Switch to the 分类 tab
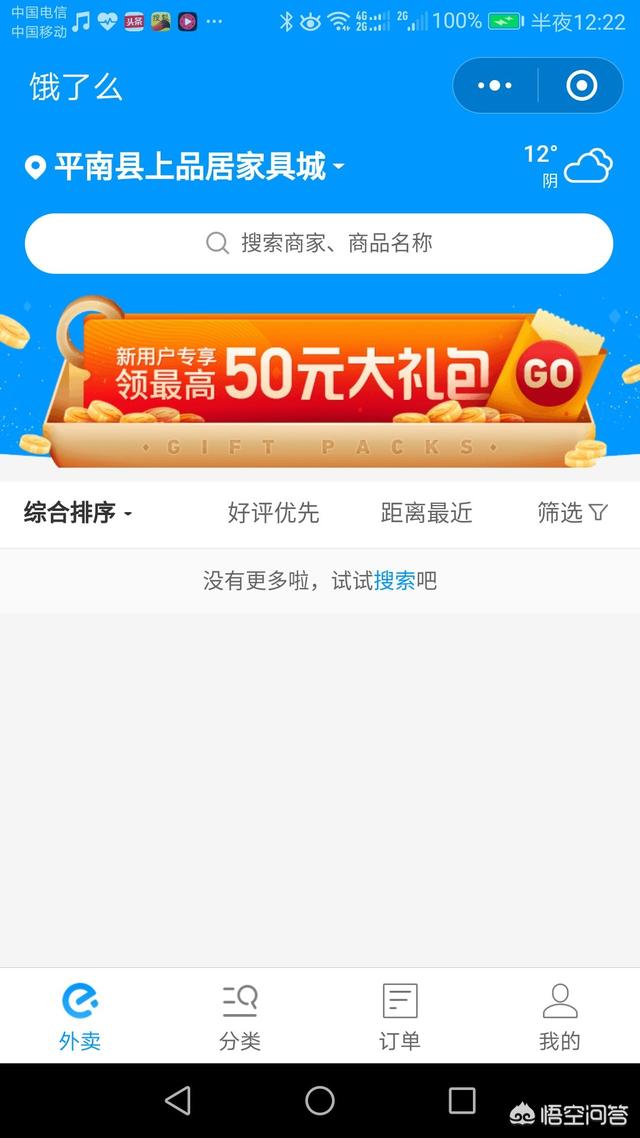 coord(240,1016)
